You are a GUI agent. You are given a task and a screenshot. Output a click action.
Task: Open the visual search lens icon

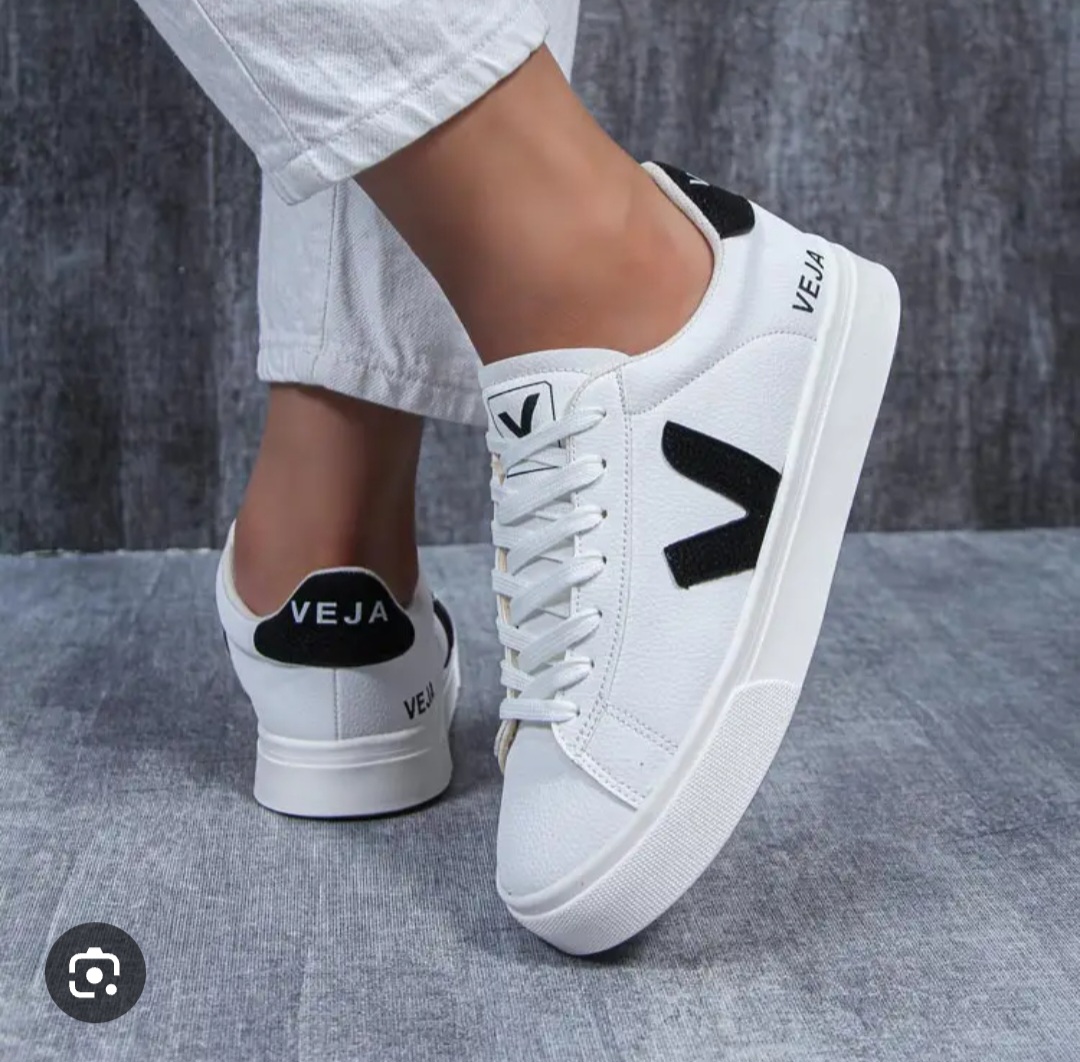[x=95, y=971]
